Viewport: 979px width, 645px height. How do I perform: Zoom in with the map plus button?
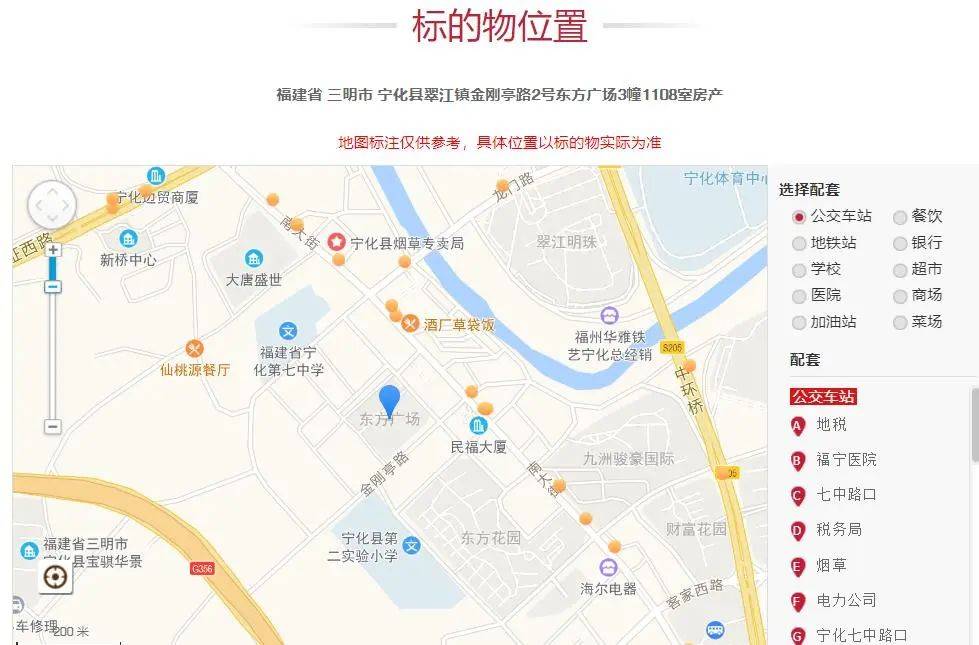(x=53, y=249)
